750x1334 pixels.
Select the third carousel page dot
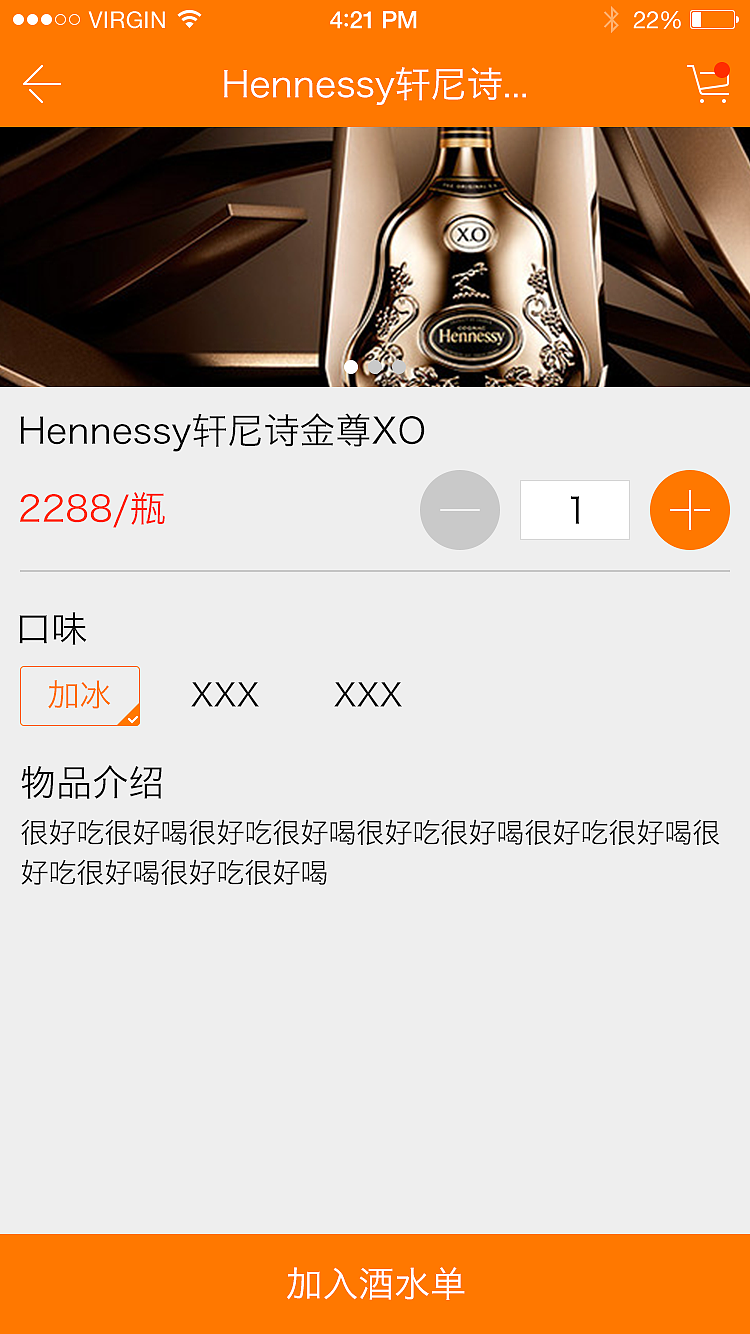[x=397, y=367]
